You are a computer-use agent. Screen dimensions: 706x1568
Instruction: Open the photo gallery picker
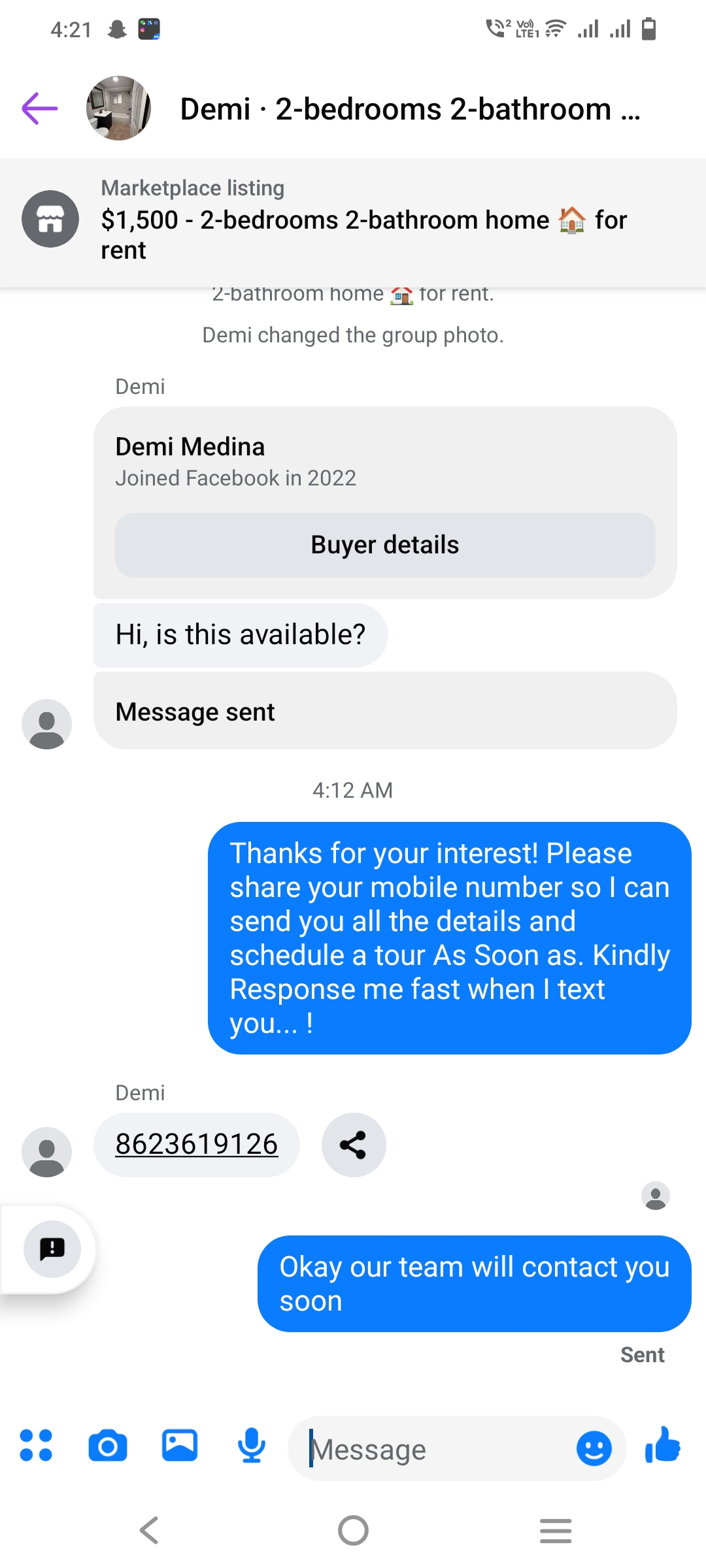coord(180,1445)
